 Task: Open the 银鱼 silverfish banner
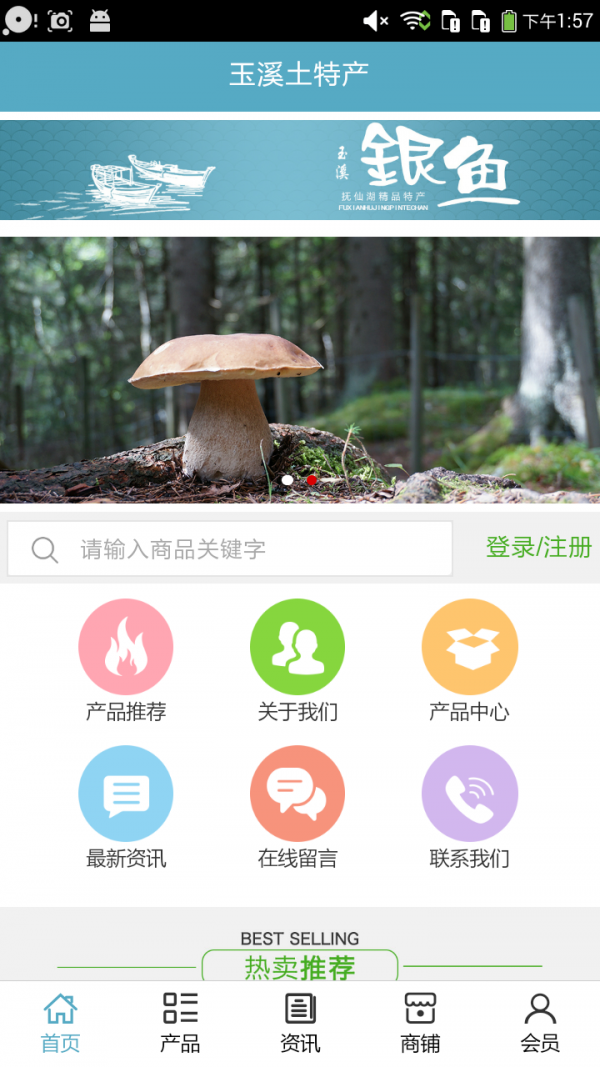click(300, 170)
